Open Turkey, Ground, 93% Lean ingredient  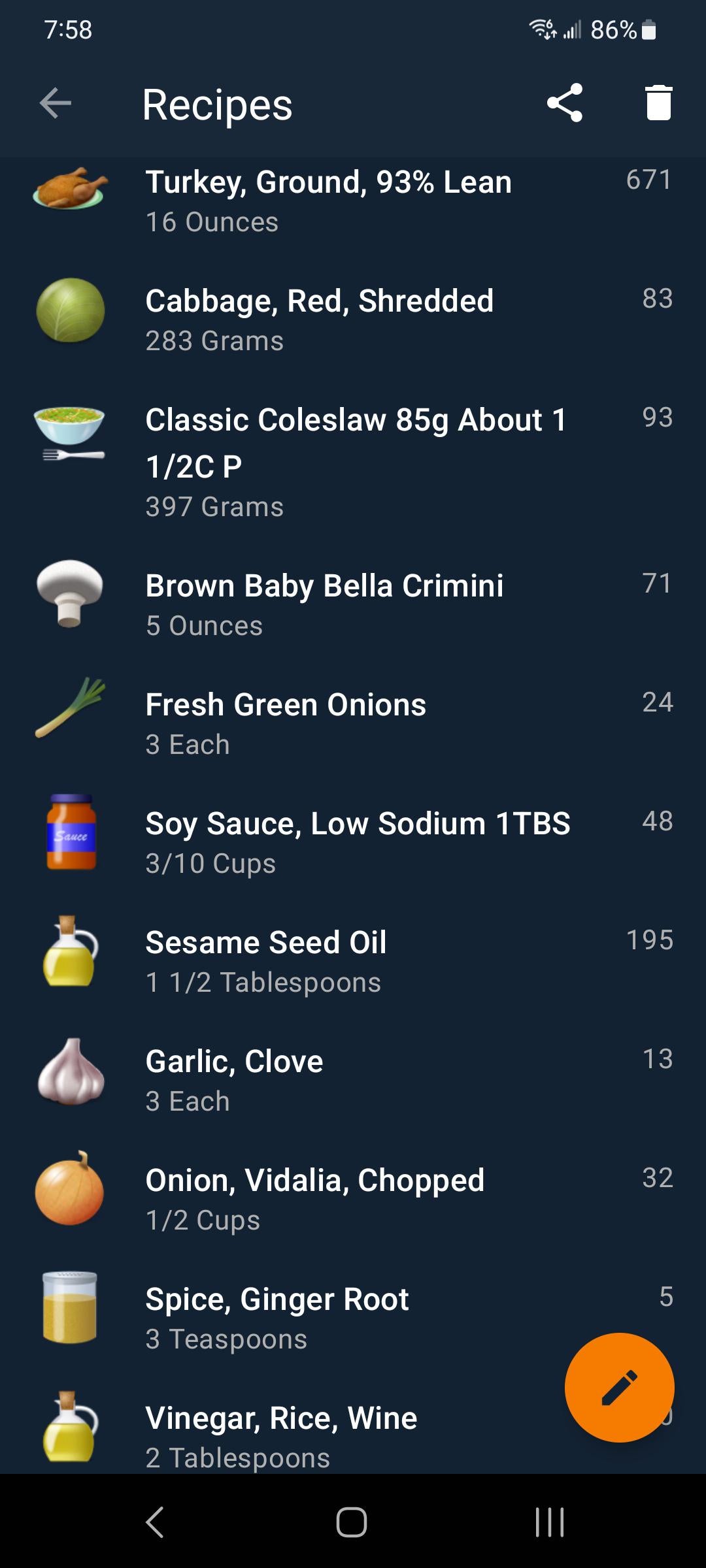tap(353, 202)
